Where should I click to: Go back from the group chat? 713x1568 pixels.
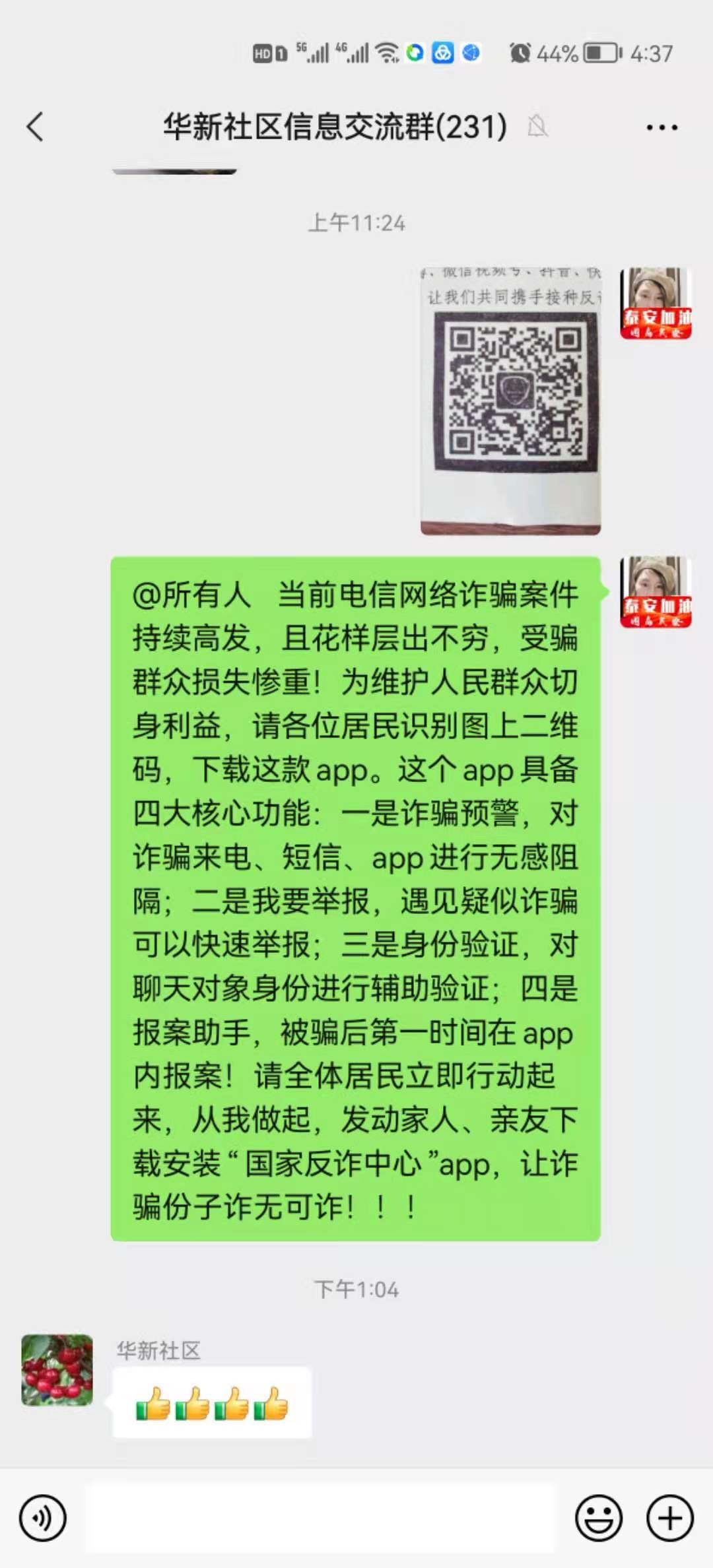35,127
